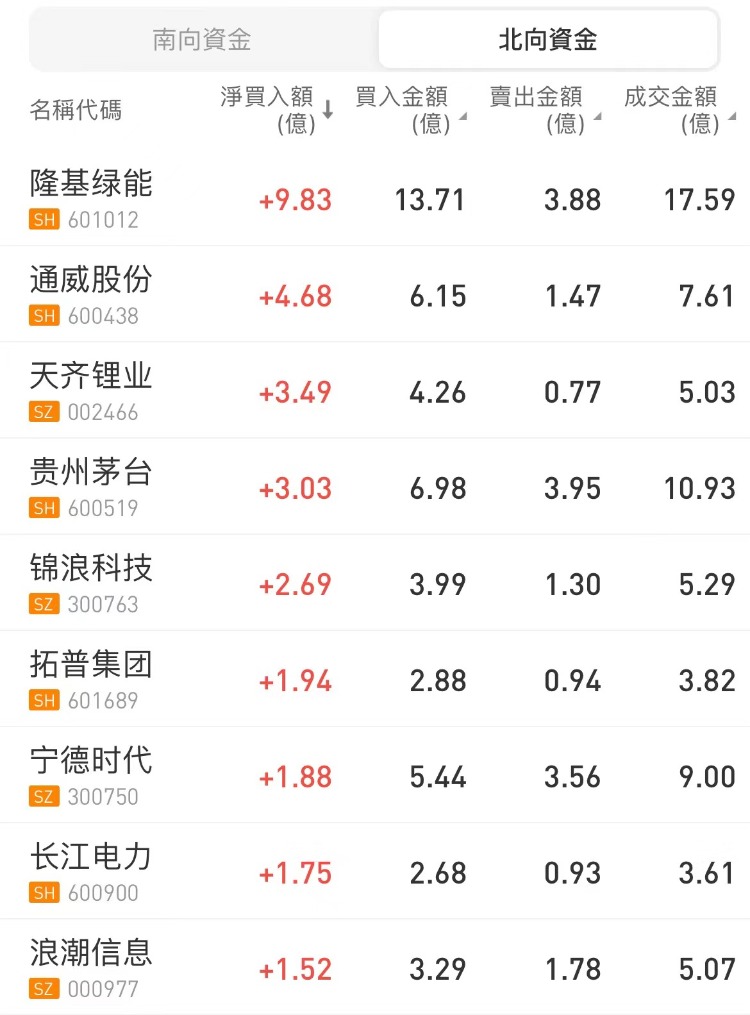750x1015 pixels.
Task: Open 贵州茅台 stock page
Action: pos(92,486)
